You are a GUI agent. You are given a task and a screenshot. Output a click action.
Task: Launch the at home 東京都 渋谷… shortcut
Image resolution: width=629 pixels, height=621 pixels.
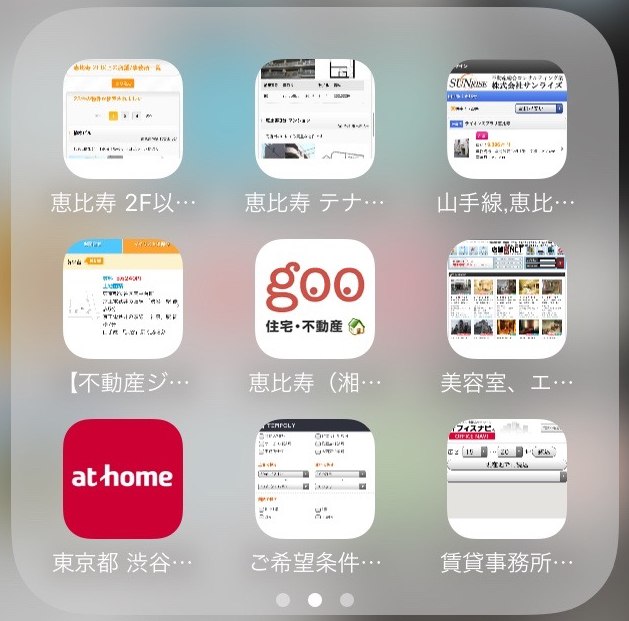(x=123, y=479)
